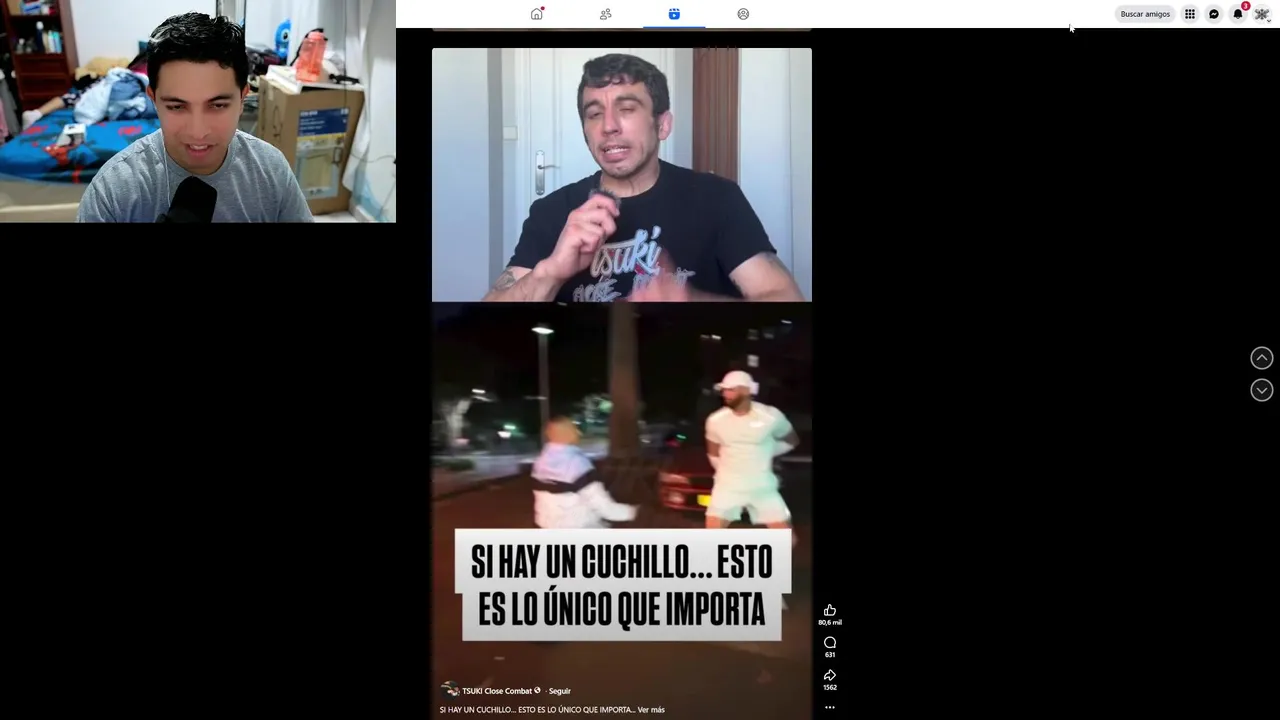Image resolution: width=1280 pixels, height=720 pixels.
Task: Follow TSUKI Close Combat via Seguir
Action: (559, 691)
